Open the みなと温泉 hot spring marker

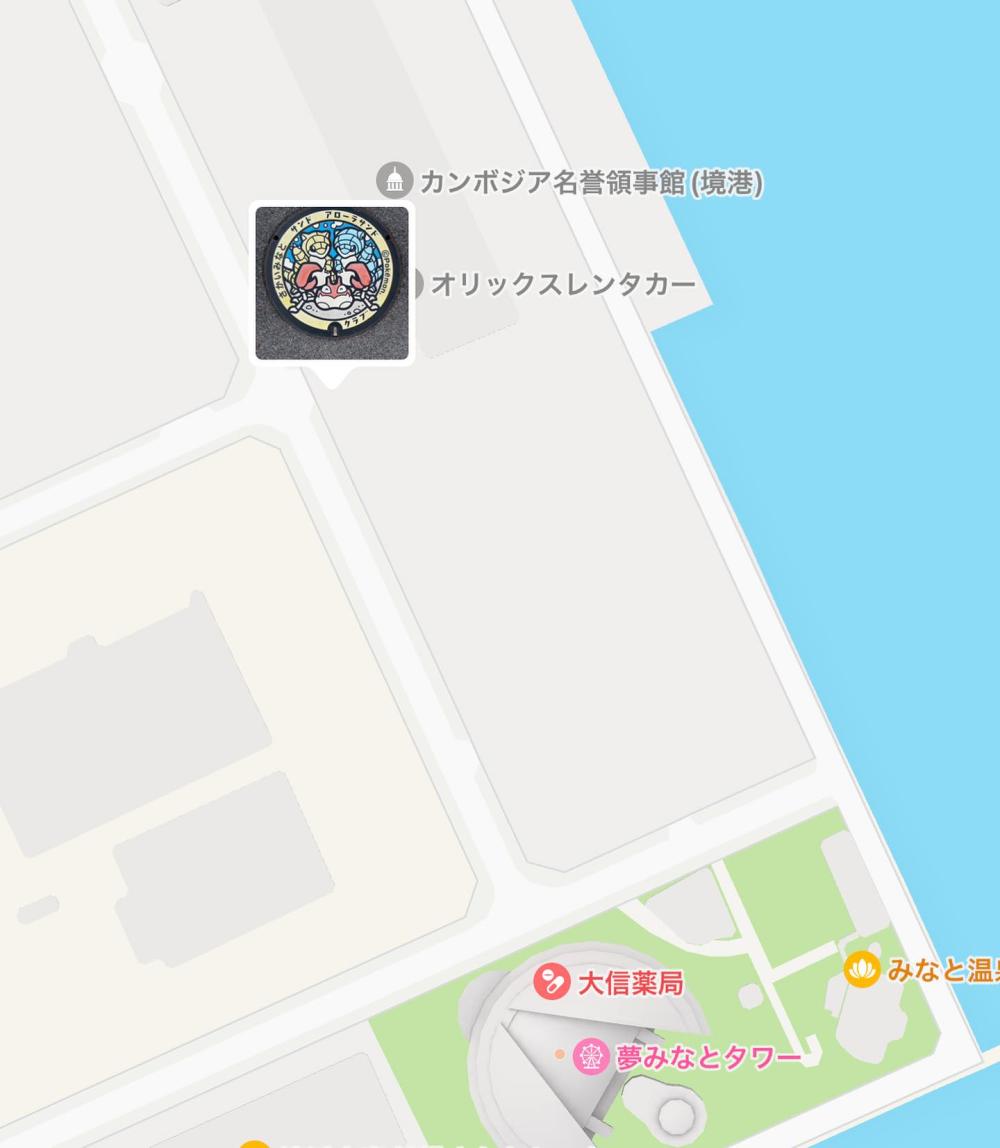pyautogui.click(x=861, y=969)
